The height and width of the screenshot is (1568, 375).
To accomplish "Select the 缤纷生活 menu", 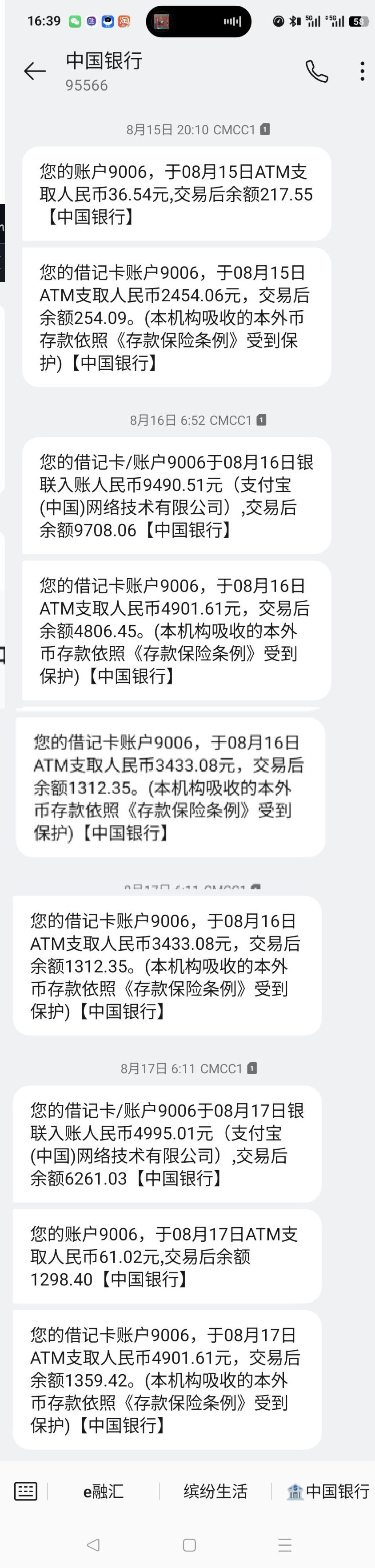I will 215,1491.
